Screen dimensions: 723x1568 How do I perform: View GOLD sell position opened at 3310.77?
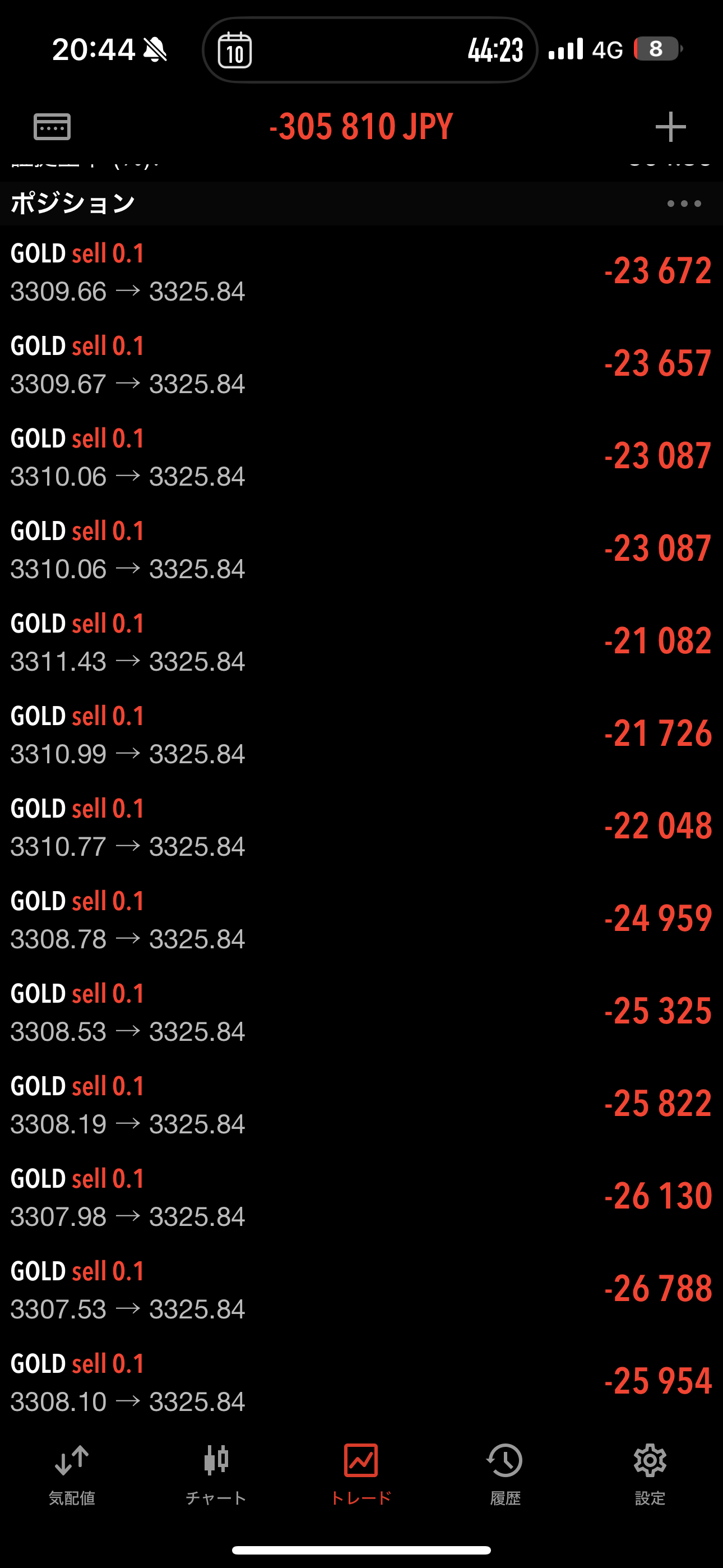coord(361,827)
